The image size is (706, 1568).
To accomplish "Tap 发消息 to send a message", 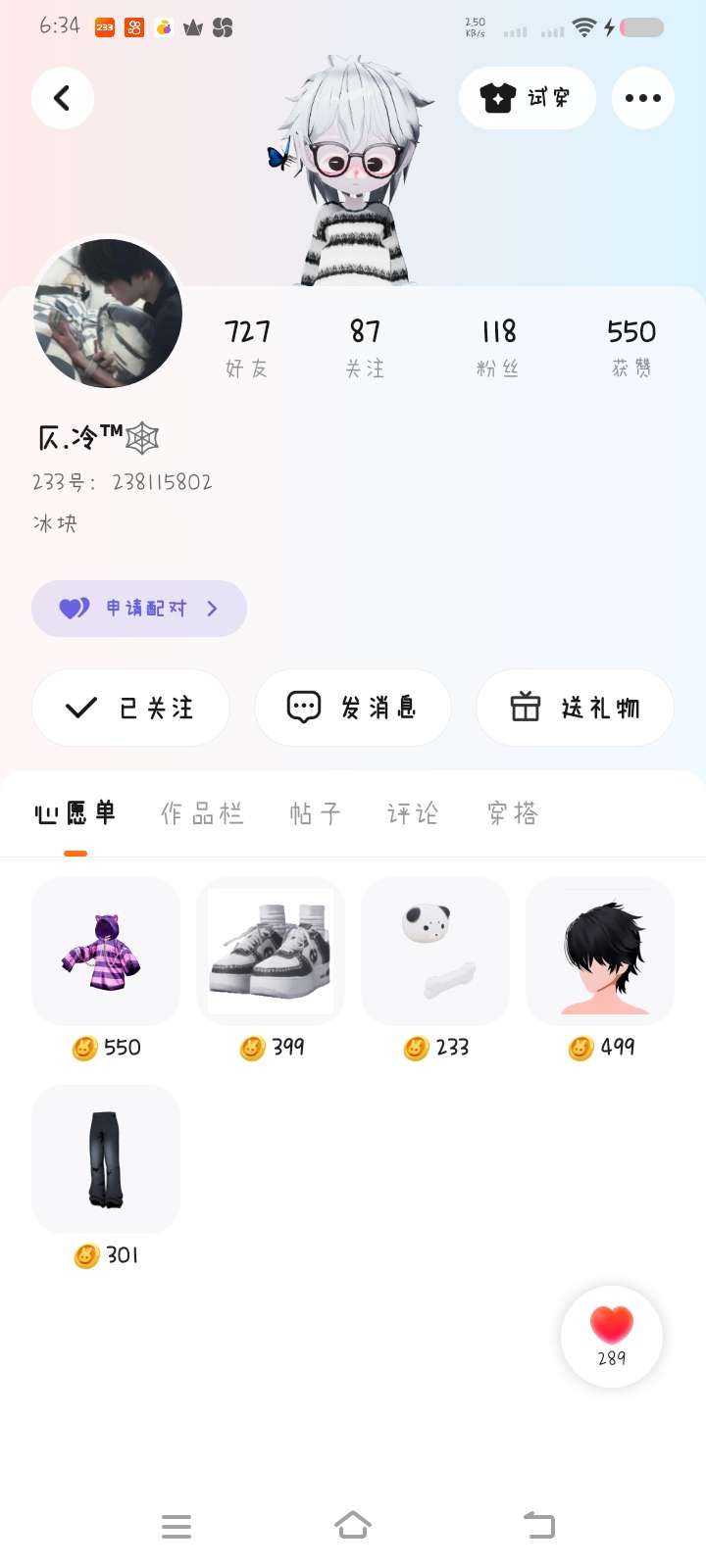I will pyautogui.click(x=353, y=708).
